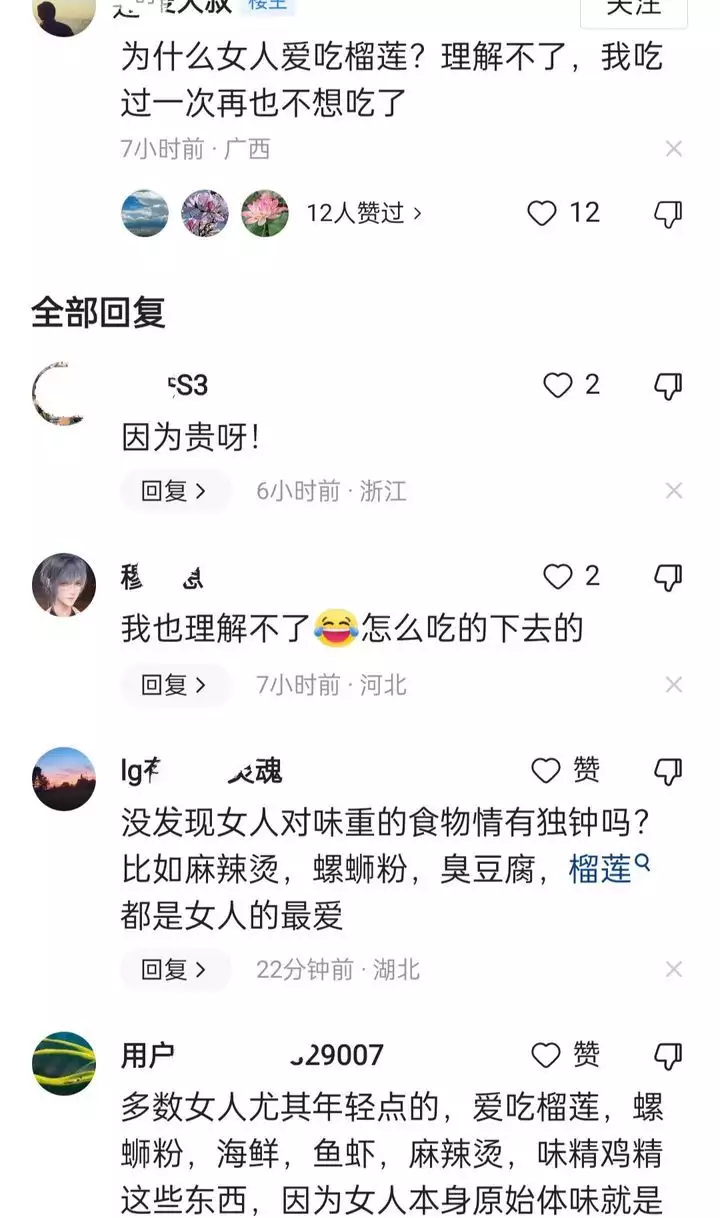Open profile of user with anime avatar
The image size is (720, 1218).
[x=64, y=585]
